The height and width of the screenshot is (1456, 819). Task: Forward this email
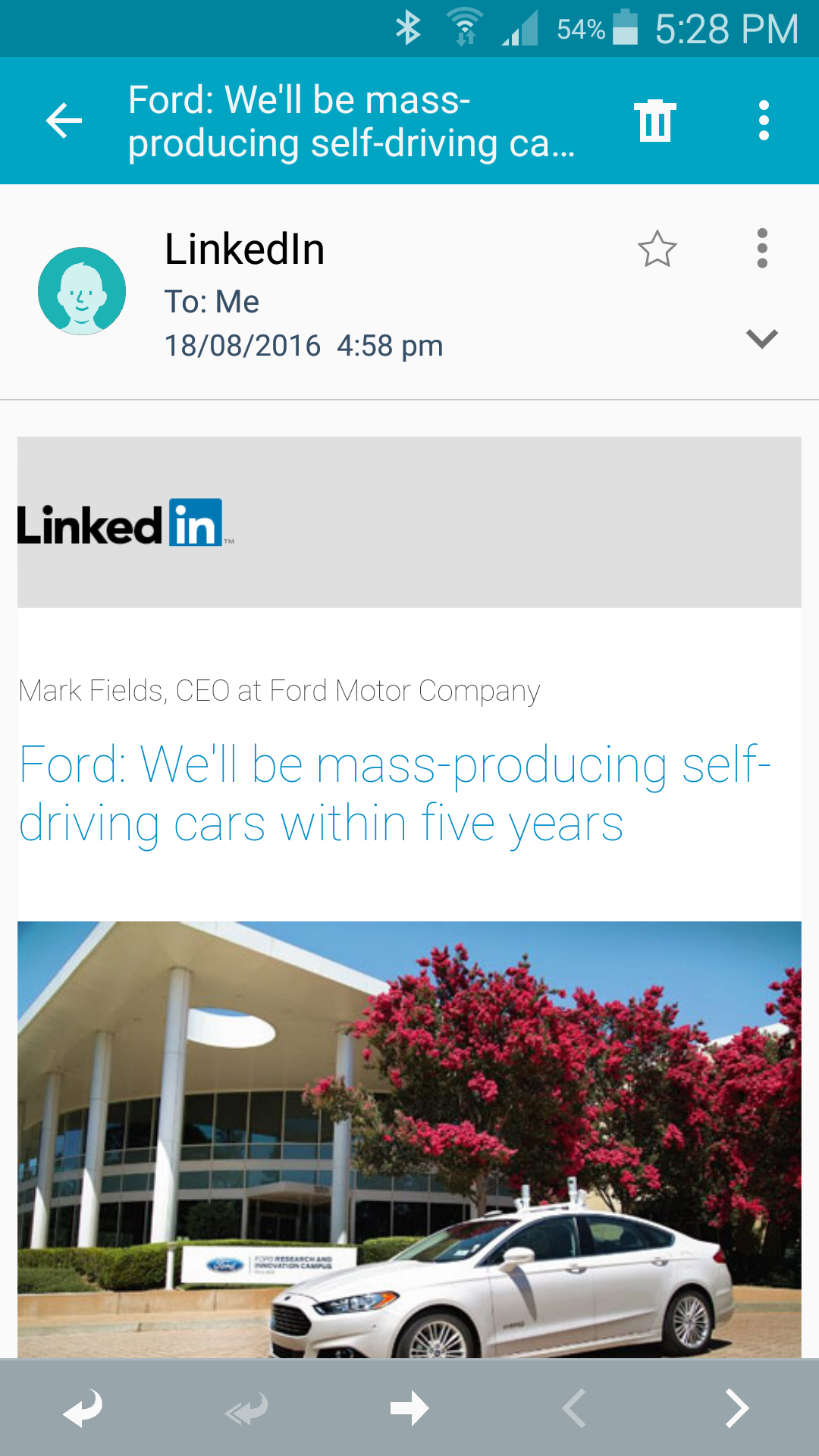[x=409, y=1408]
